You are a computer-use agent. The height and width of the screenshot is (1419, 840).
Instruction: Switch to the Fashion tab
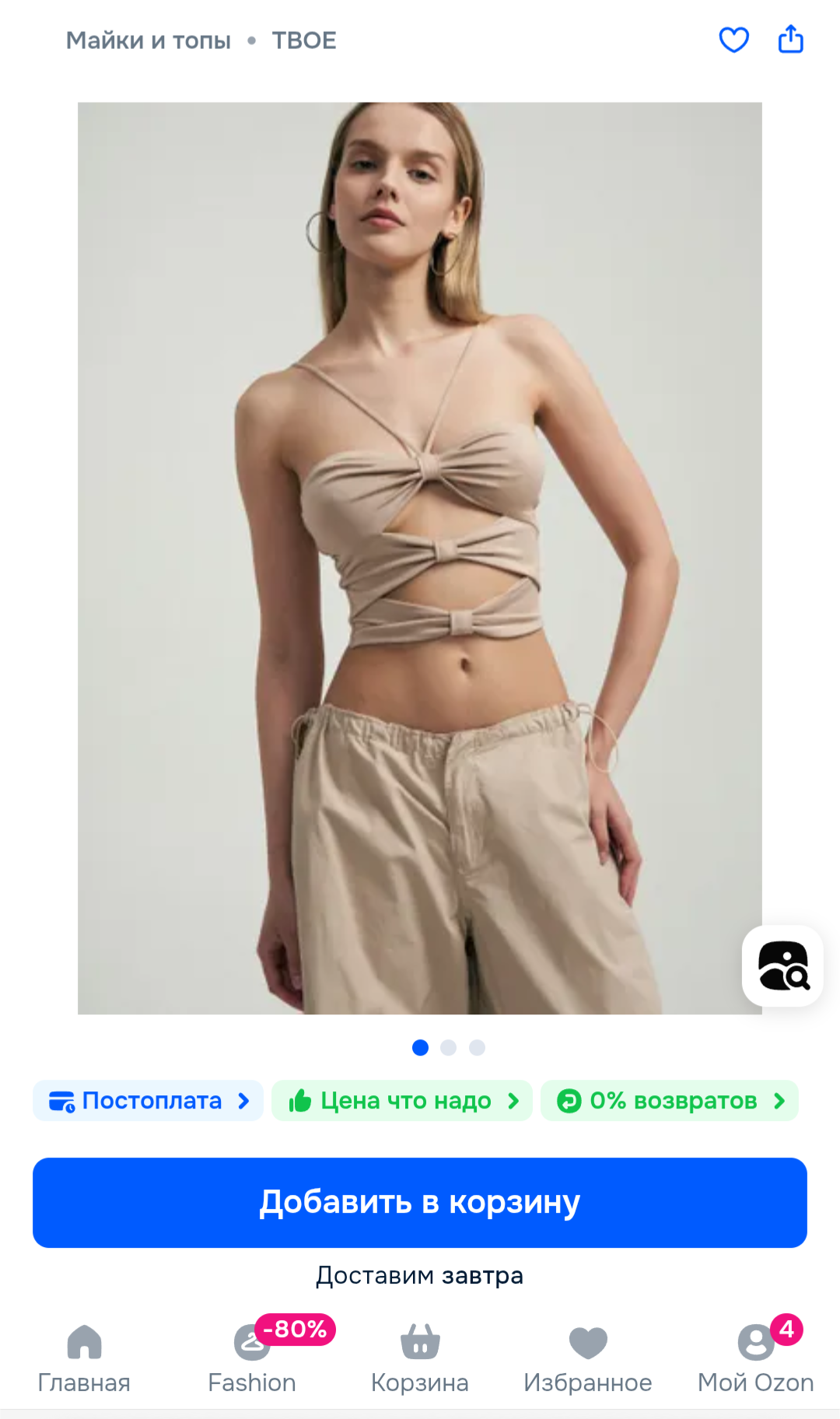click(x=252, y=1358)
